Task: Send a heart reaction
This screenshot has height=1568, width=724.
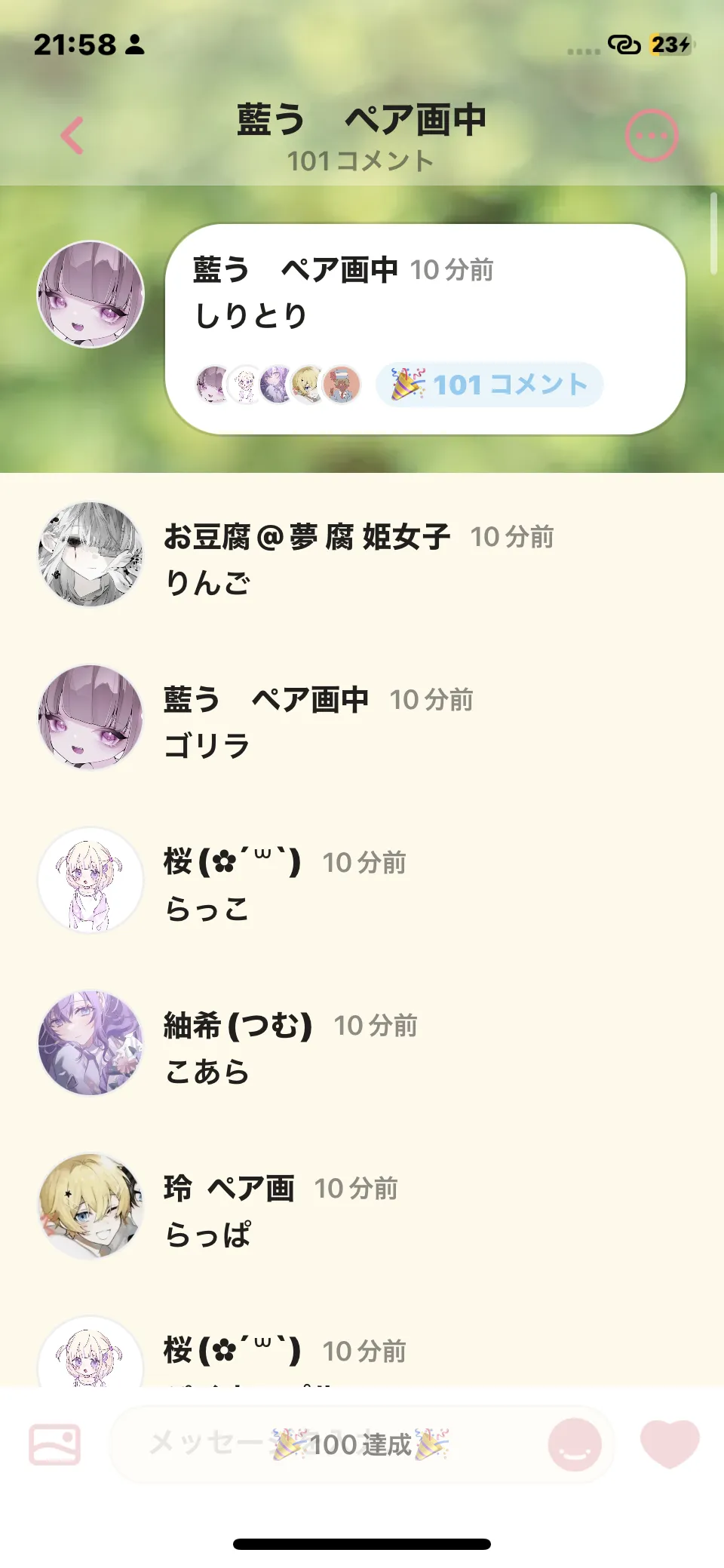Action: pyautogui.click(x=670, y=1443)
